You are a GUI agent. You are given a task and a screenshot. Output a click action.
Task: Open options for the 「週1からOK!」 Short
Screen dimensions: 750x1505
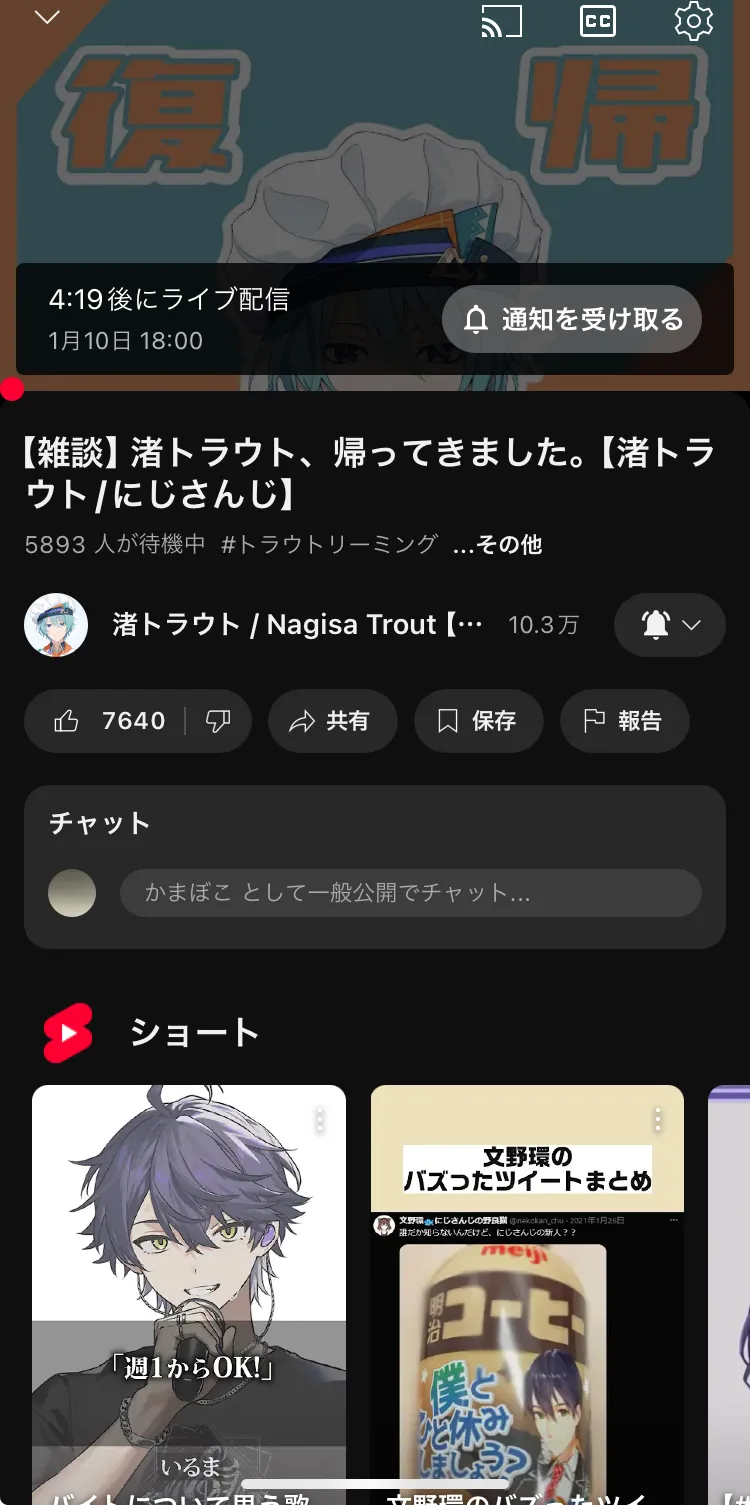(x=320, y=1120)
